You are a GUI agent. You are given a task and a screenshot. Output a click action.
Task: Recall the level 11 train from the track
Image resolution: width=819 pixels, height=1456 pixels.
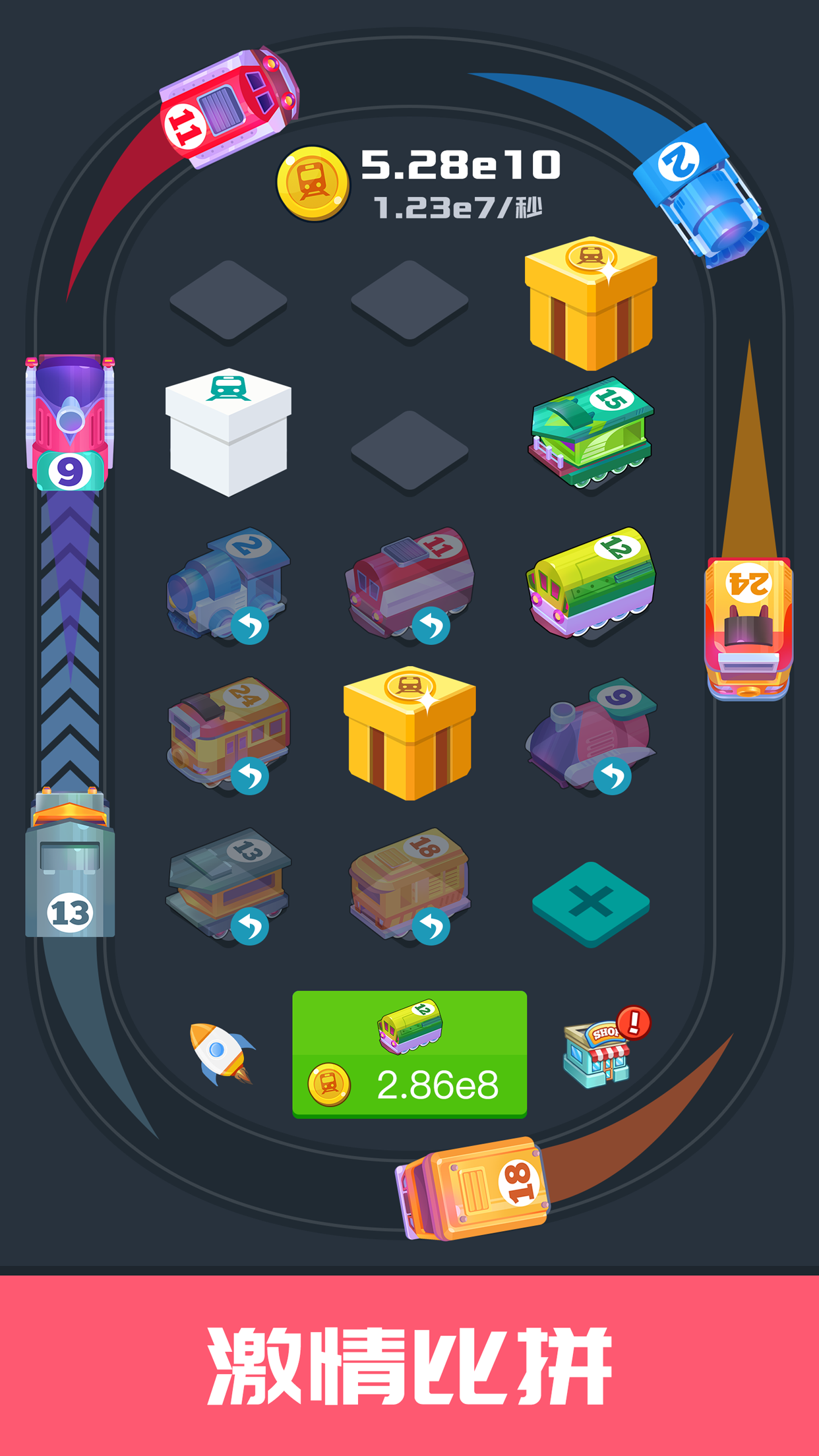pos(431,625)
